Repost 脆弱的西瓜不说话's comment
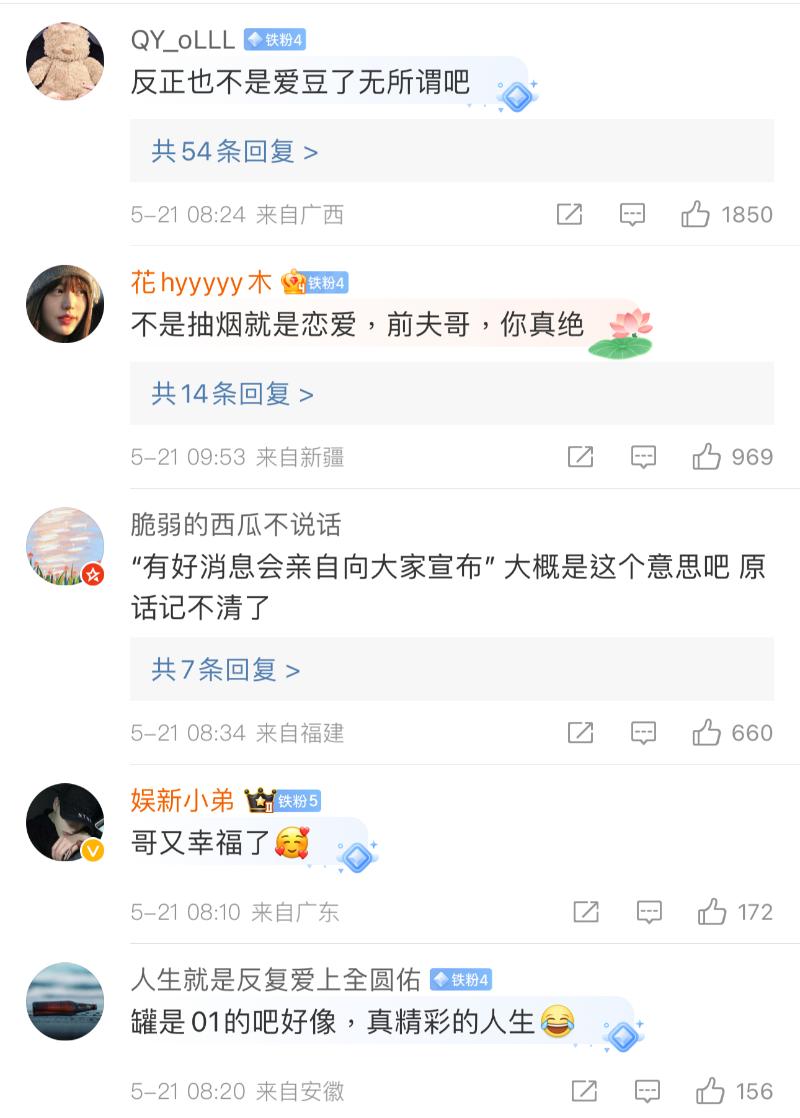This screenshot has height=1118, width=800. (x=580, y=733)
